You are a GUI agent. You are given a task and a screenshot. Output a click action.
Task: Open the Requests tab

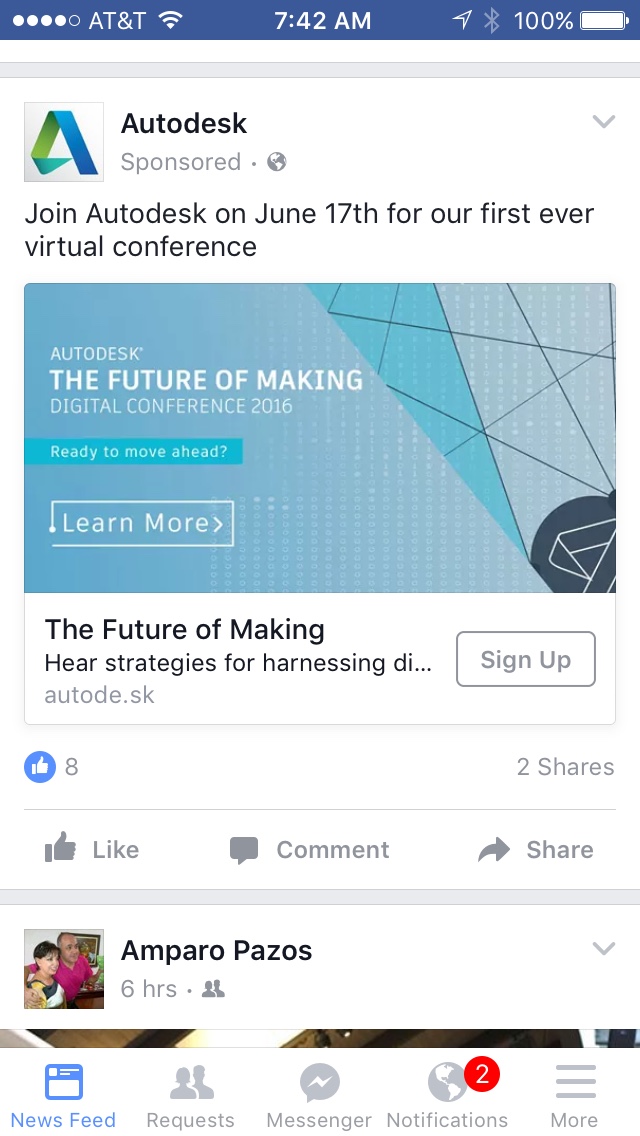click(x=190, y=1095)
